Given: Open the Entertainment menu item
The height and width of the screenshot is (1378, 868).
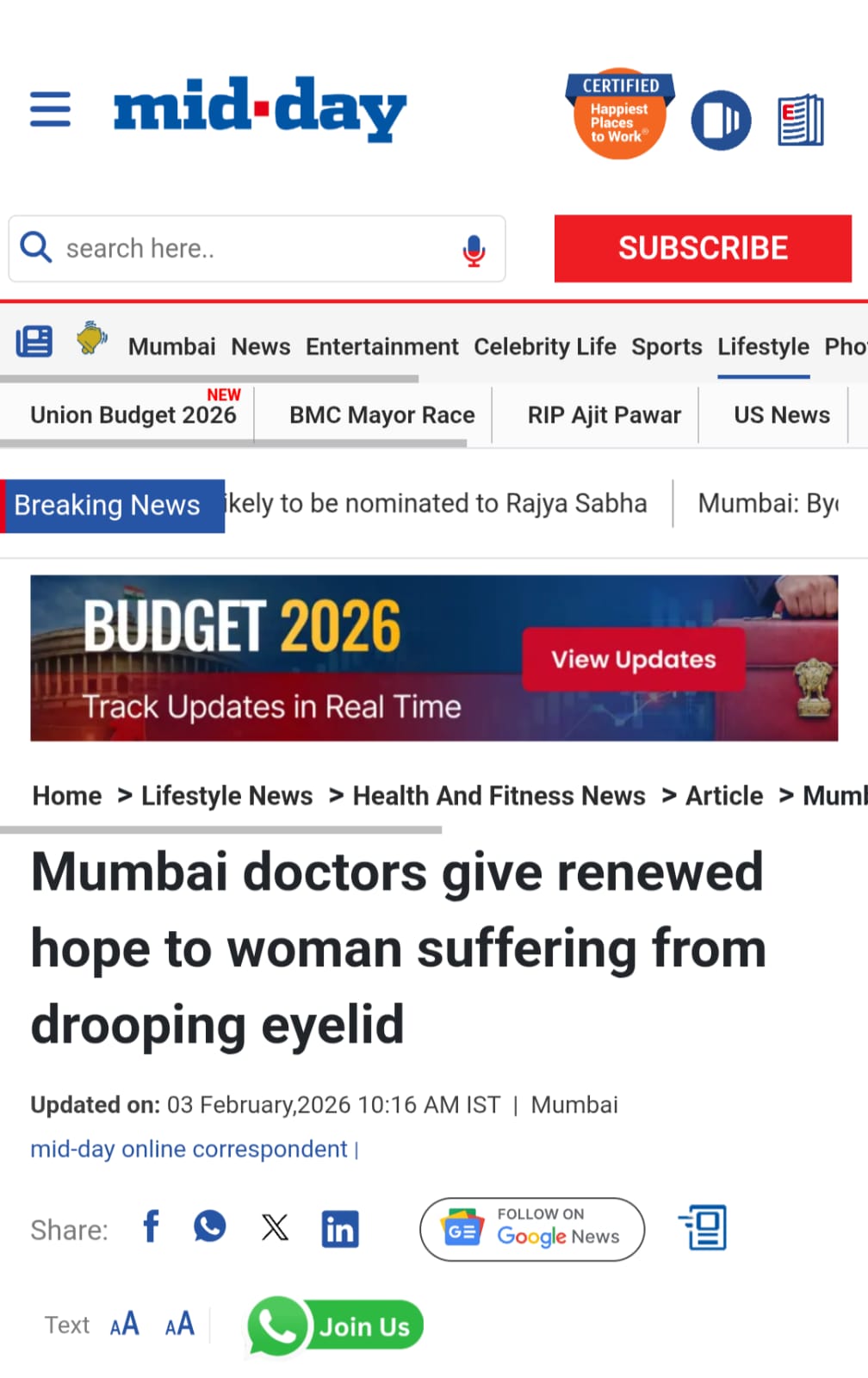Looking at the screenshot, I should click(x=382, y=346).
